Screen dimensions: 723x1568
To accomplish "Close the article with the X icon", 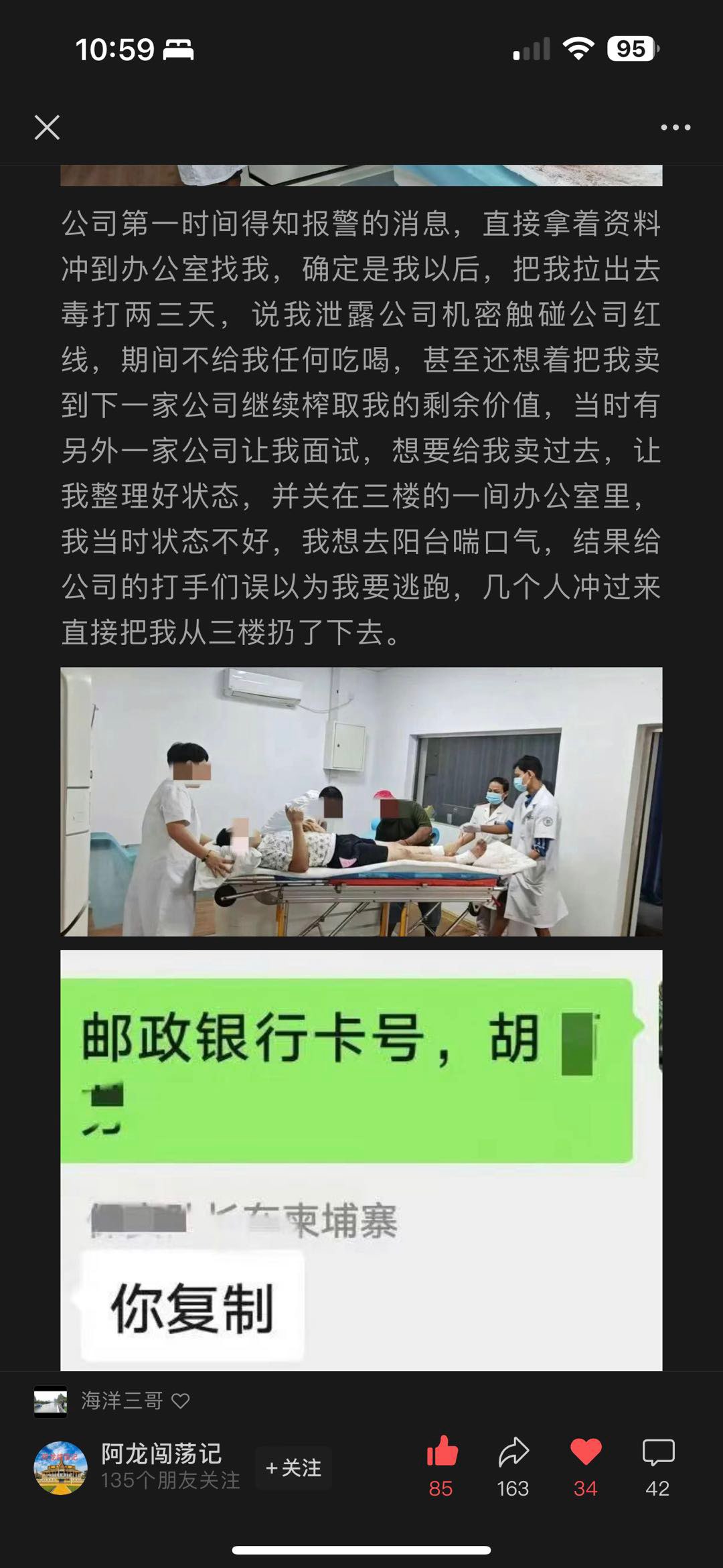I will point(47,127).
